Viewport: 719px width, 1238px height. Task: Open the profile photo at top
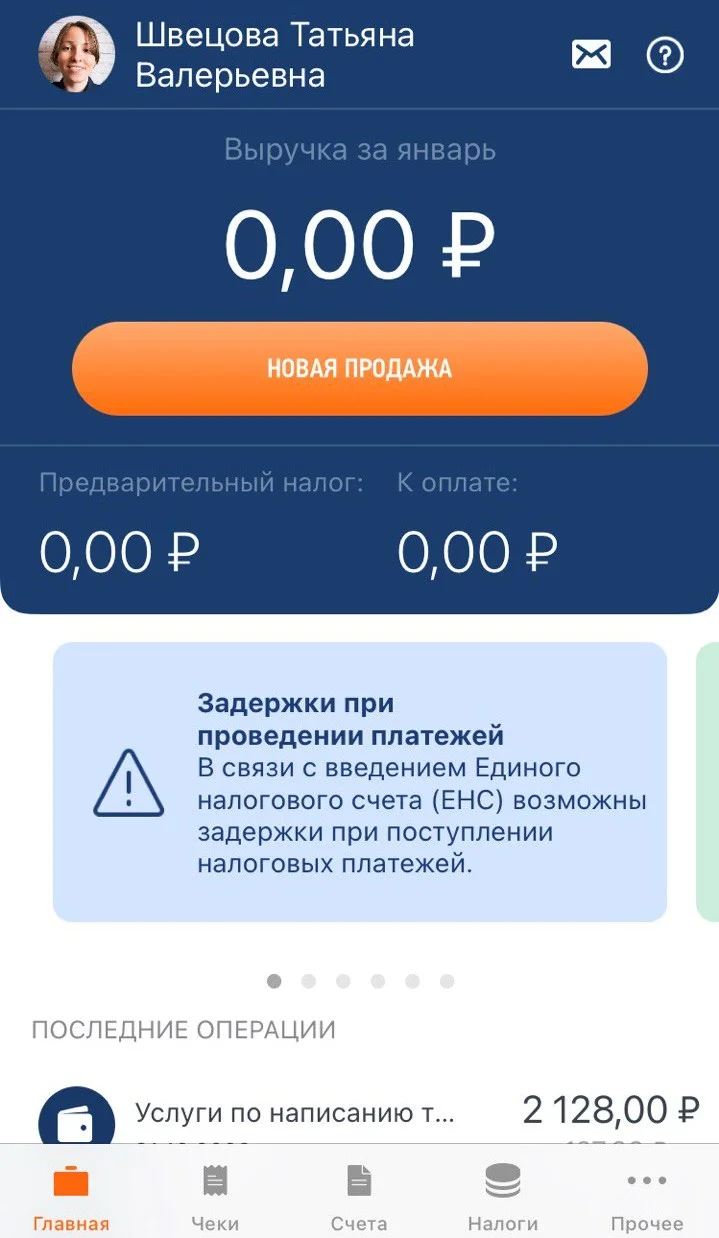click(76, 53)
